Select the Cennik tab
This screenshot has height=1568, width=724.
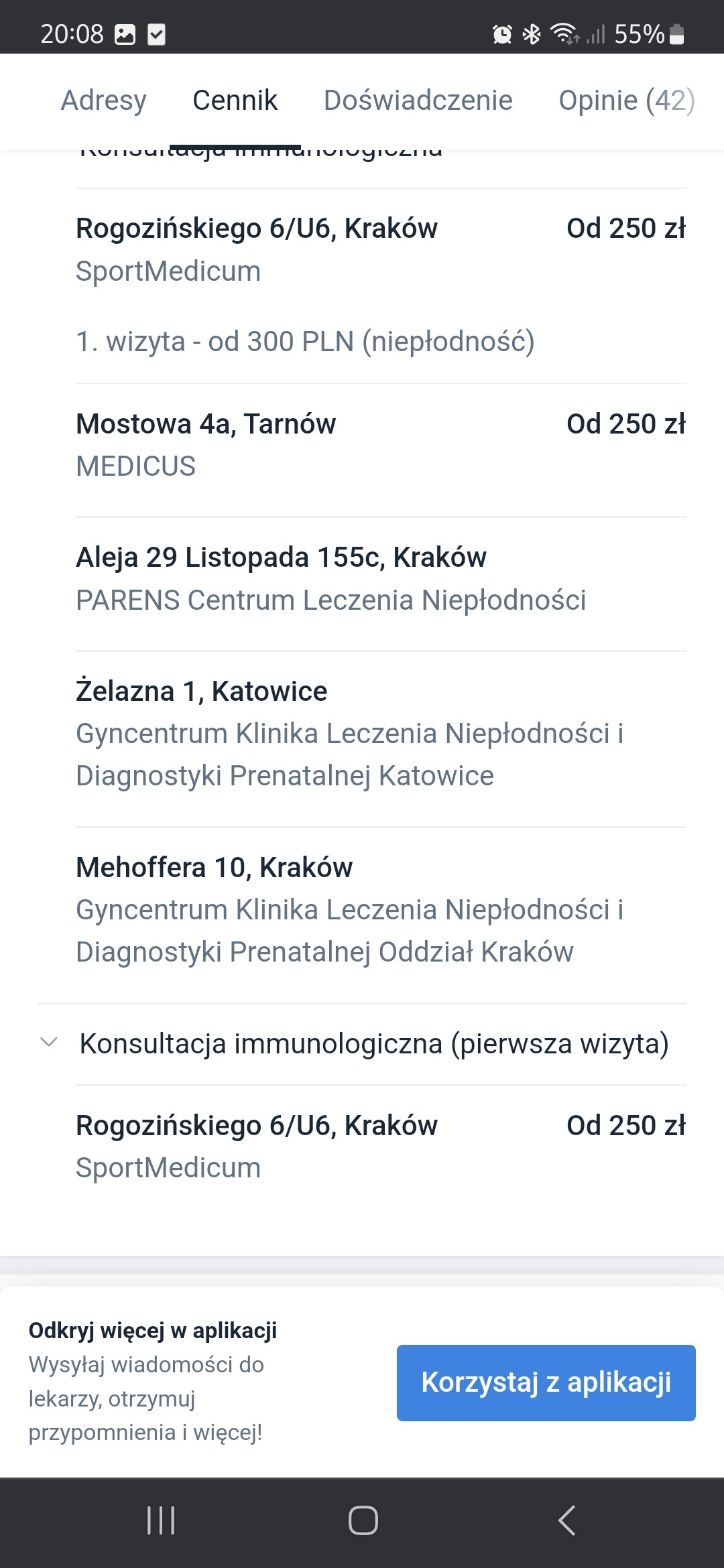point(235,101)
